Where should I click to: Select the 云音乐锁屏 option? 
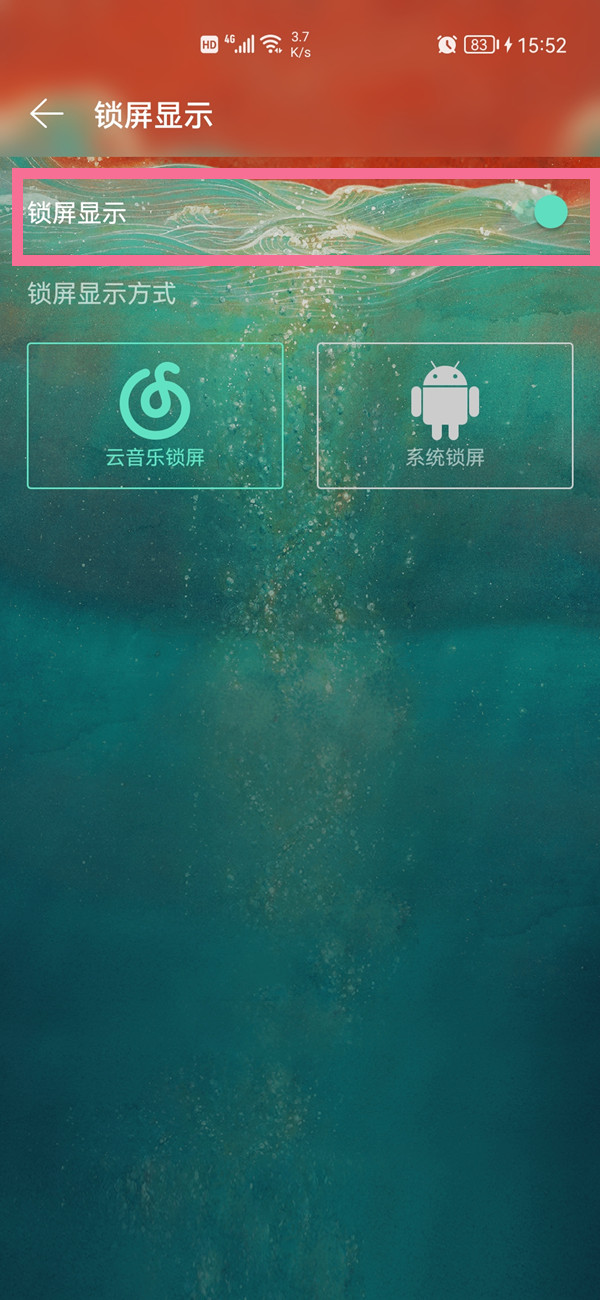point(155,415)
